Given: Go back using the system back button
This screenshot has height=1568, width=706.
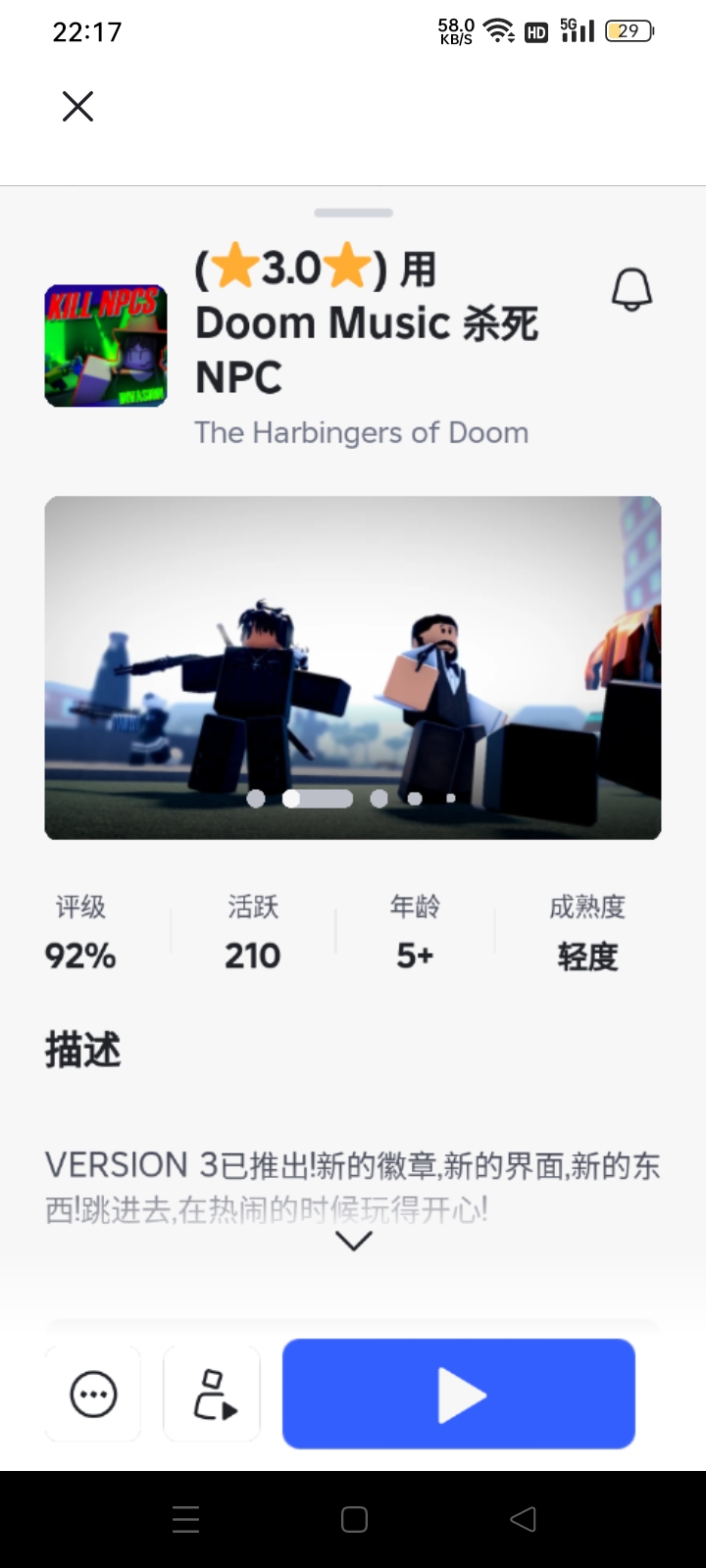Looking at the screenshot, I should [523, 1519].
